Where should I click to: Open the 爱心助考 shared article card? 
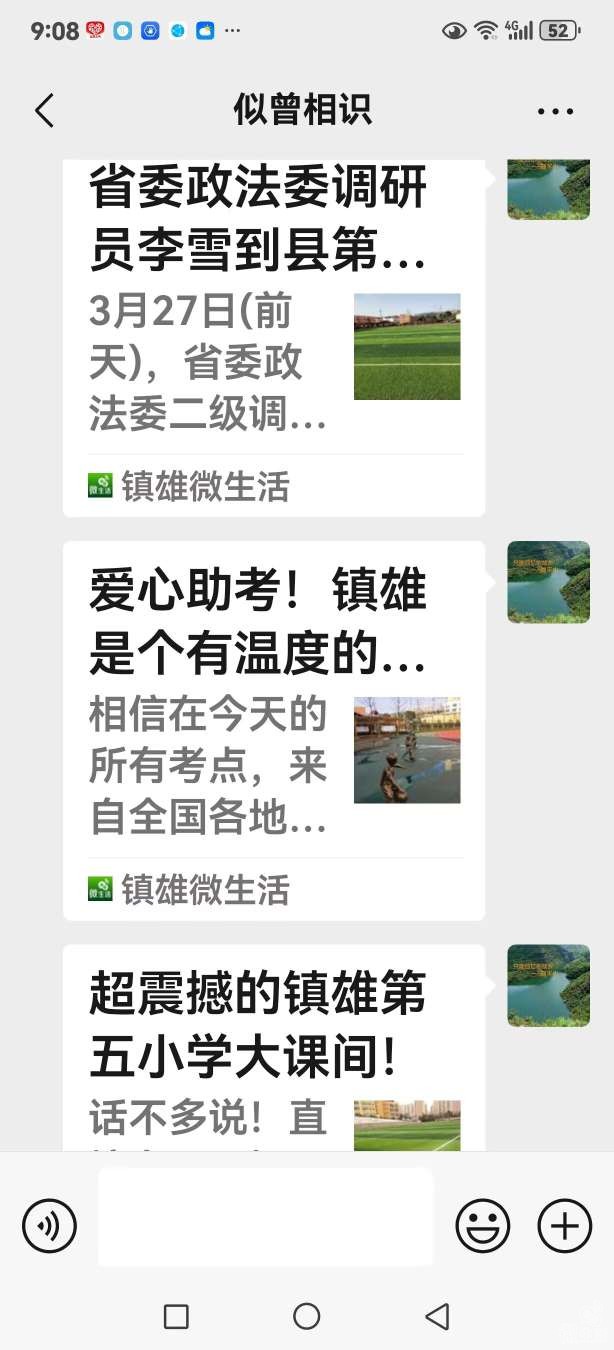[273, 730]
